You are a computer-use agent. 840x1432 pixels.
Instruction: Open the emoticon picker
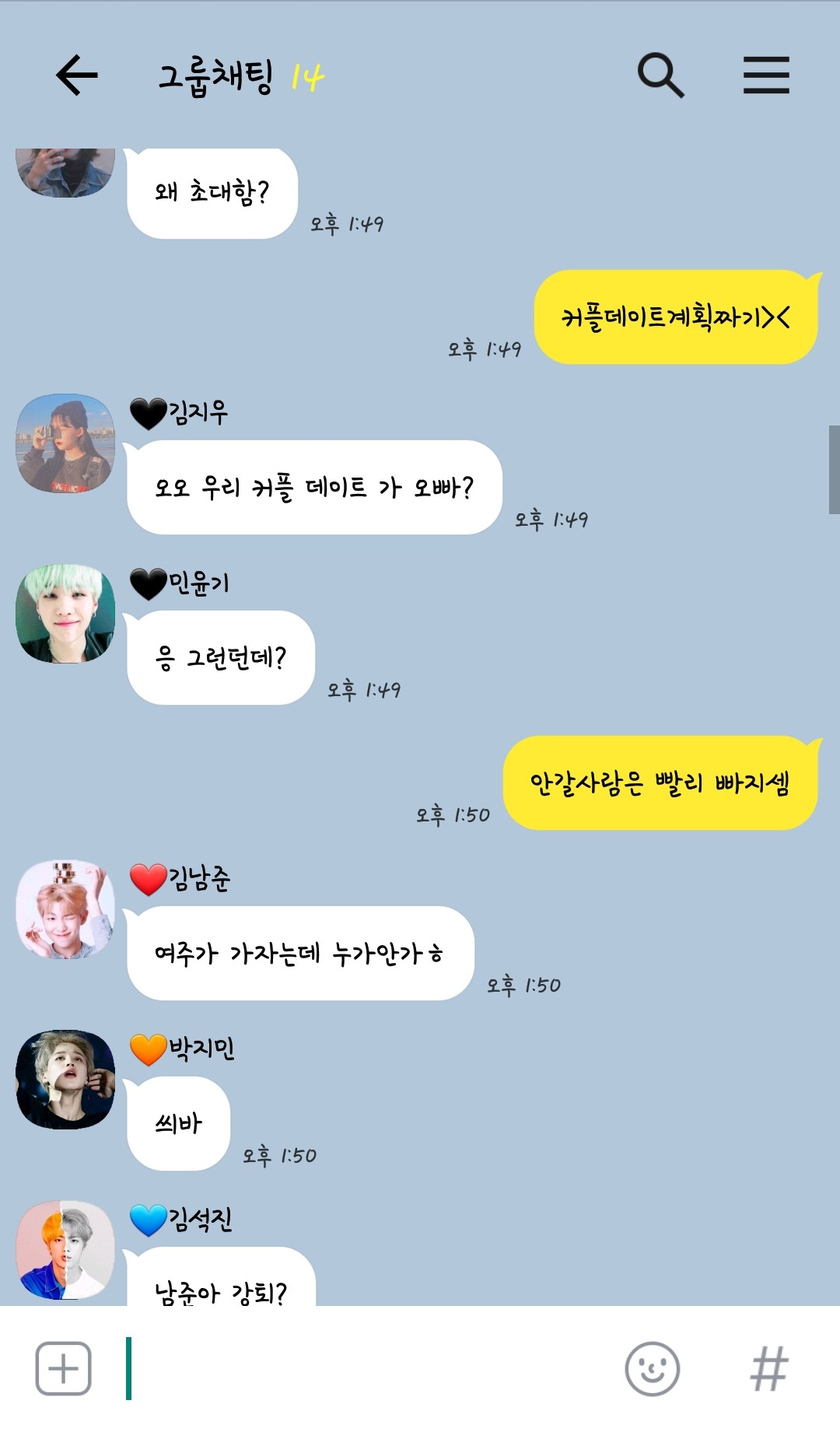[653, 1368]
